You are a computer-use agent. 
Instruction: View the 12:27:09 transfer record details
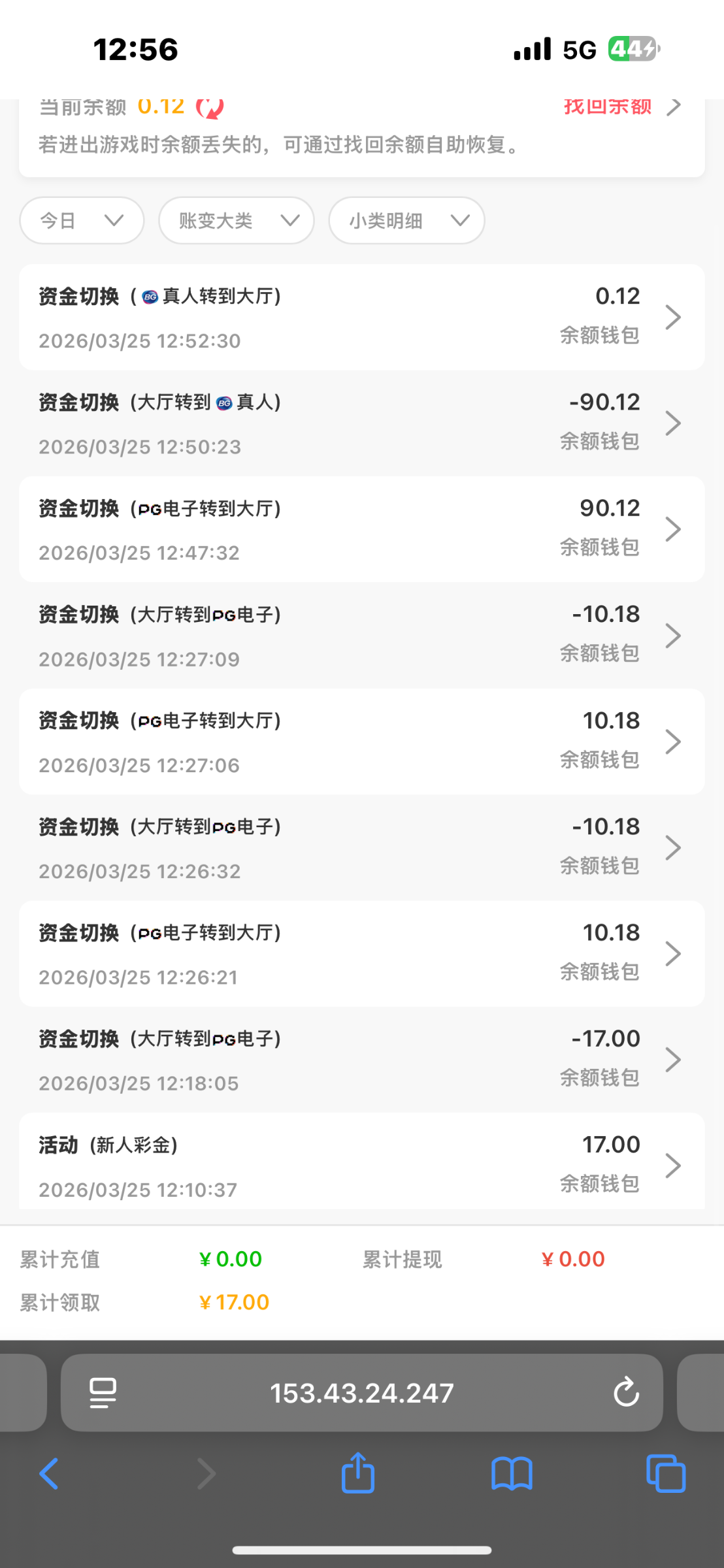(361, 636)
